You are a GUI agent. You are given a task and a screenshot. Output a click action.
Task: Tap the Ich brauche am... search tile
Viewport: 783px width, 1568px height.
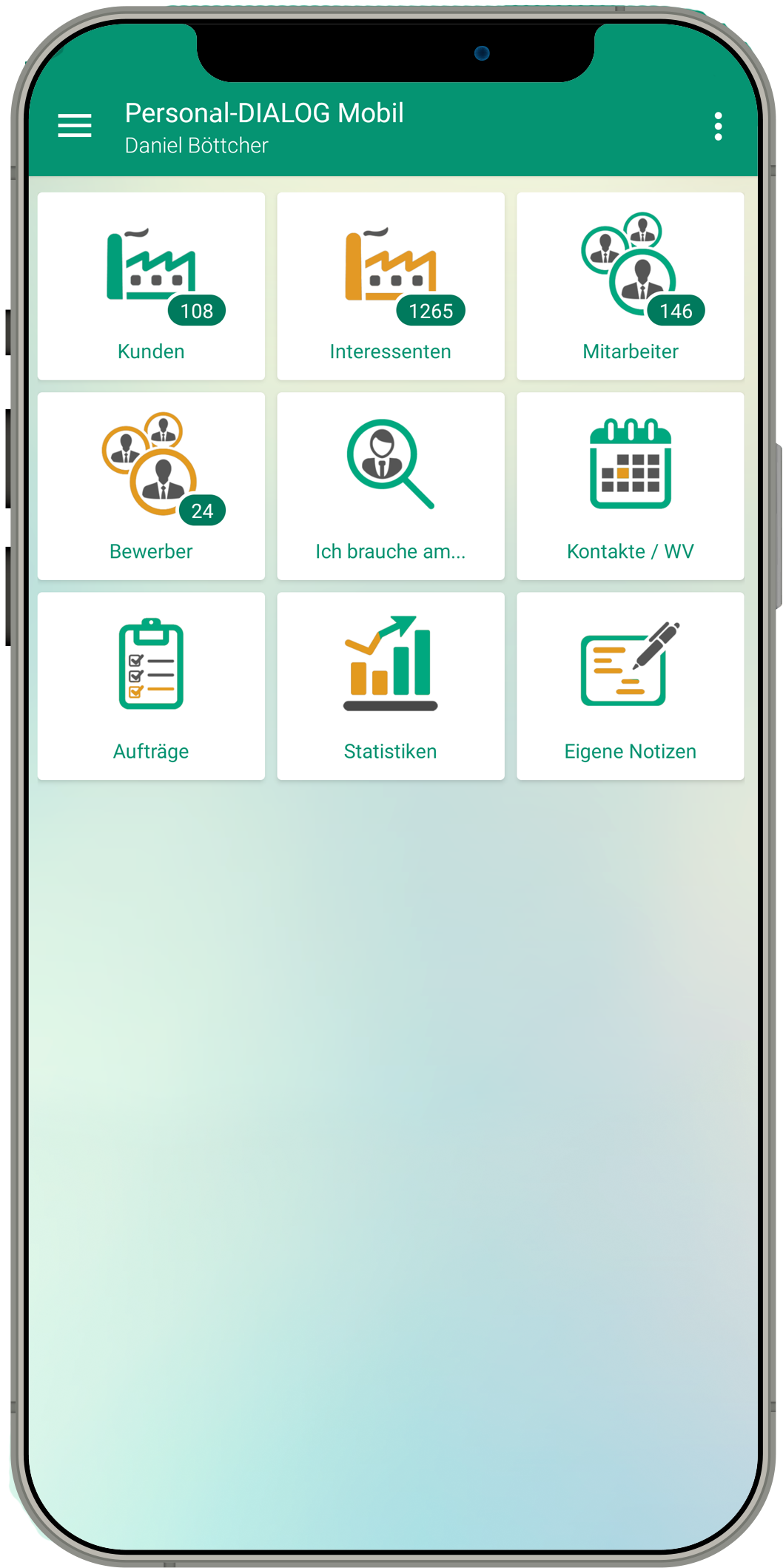click(391, 486)
